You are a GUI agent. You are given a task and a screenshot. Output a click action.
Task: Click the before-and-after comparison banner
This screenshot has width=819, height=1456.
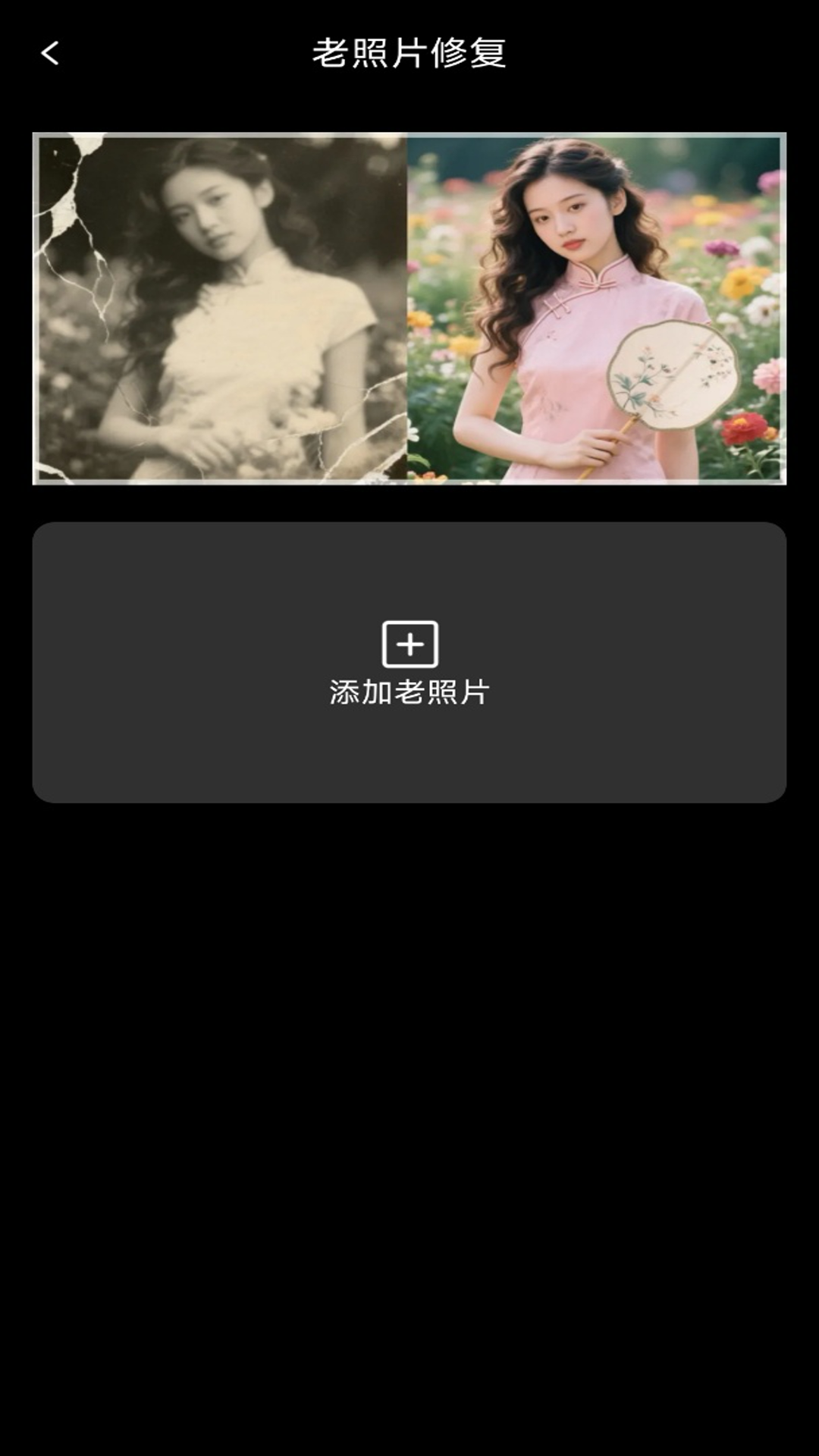coord(409,307)
